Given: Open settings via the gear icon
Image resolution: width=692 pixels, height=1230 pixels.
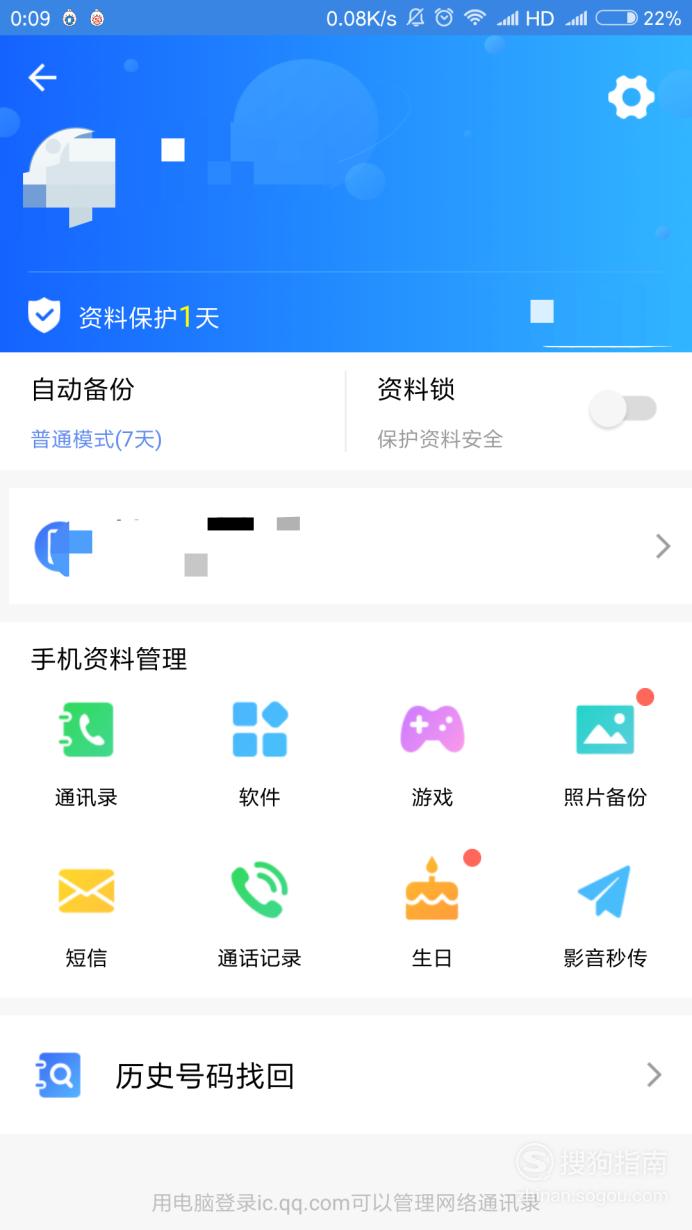Looking at the screenshot, I should point(630,97).
